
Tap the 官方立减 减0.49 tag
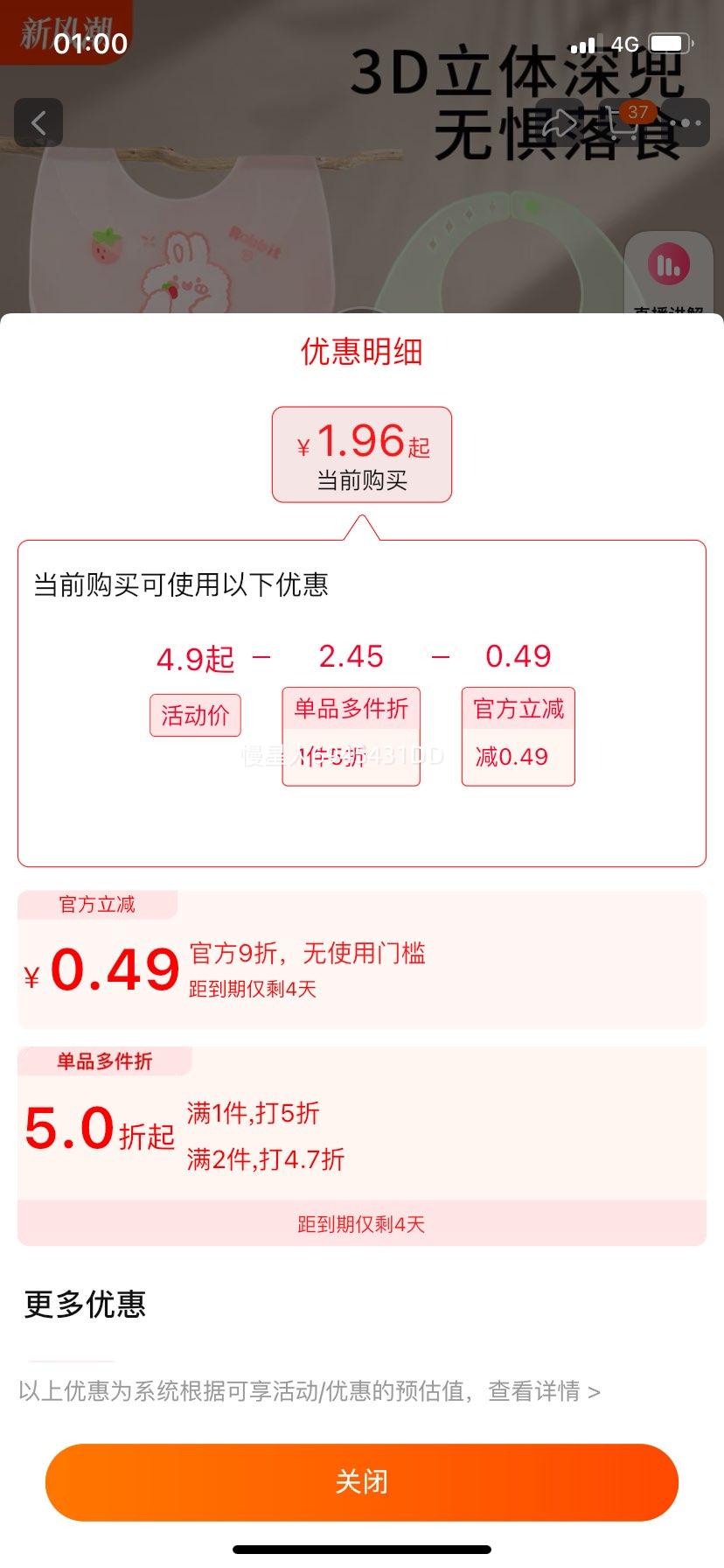[518, 735]
